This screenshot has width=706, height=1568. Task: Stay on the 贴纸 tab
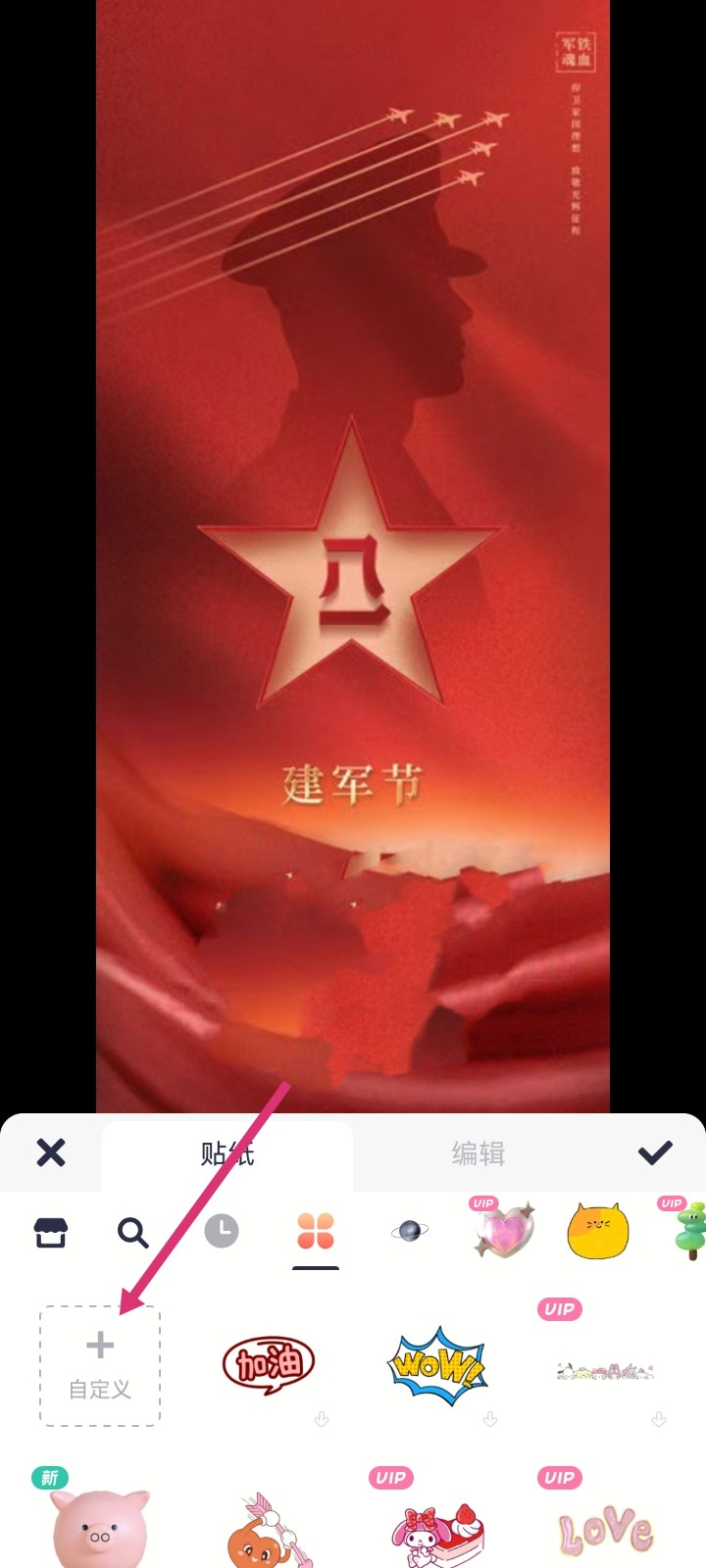[226, 1154]
